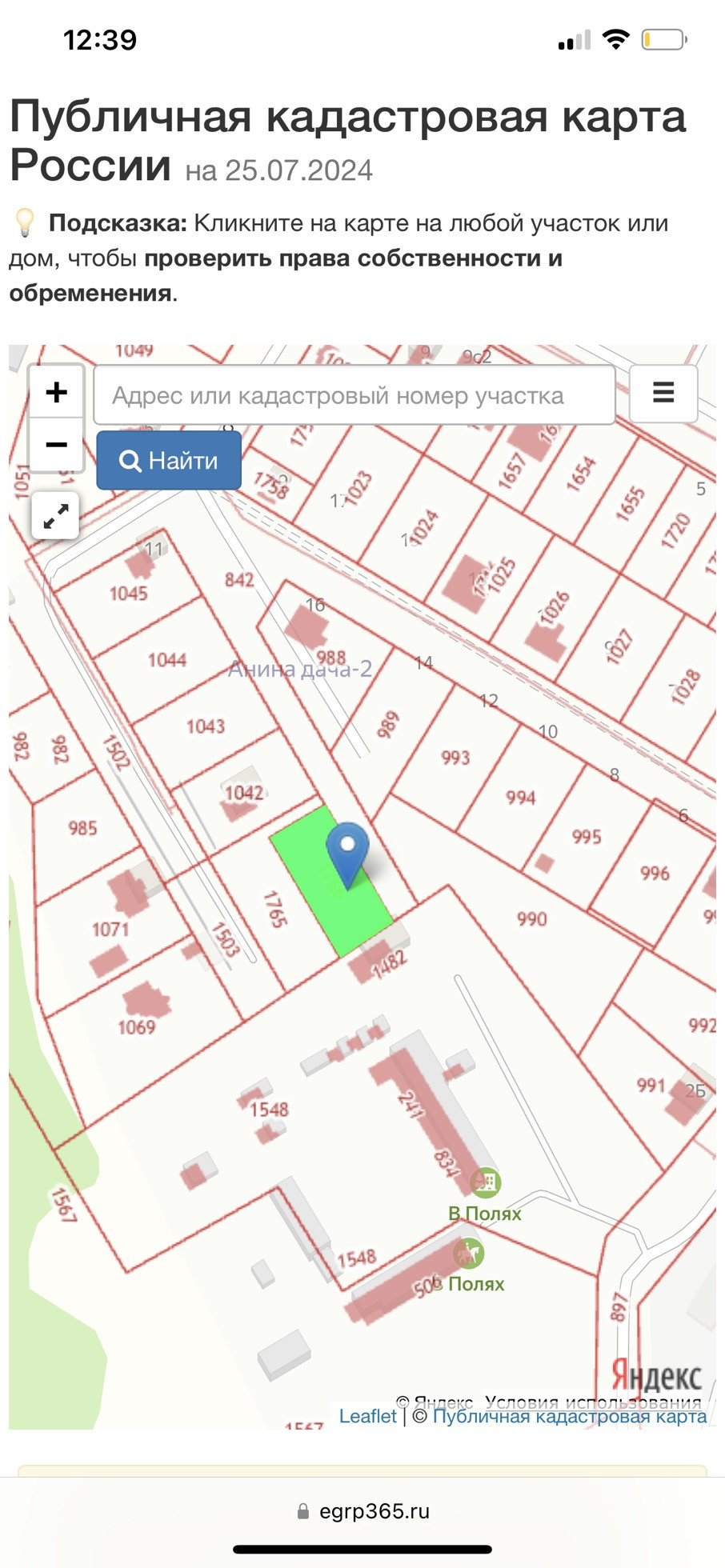Screen dimensions: 725x1568
Task: Zoom out on the map
Action: pos(56,444)
